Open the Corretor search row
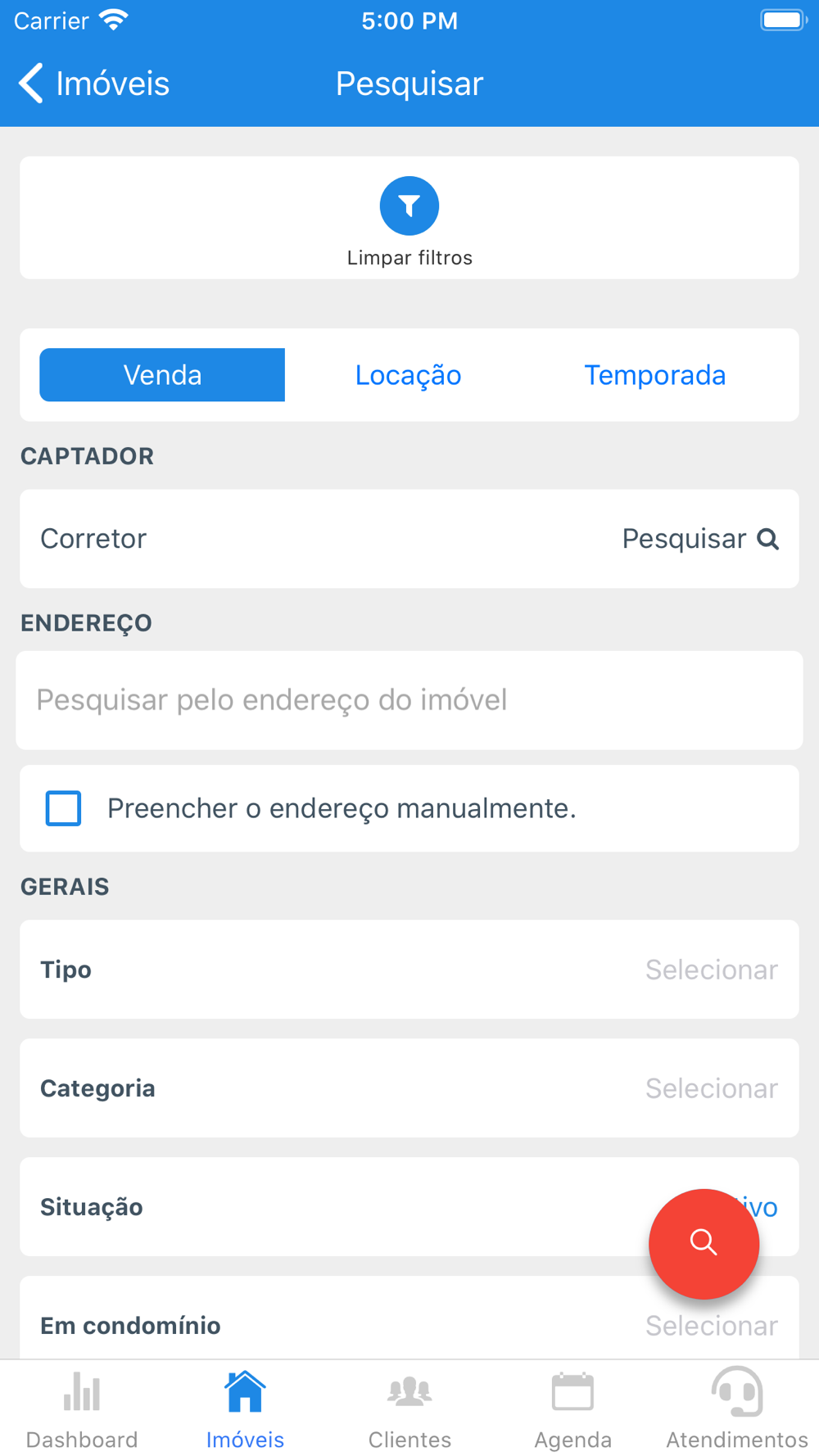The width and height of the screenshot is (819, 1456). pos(409,539)
